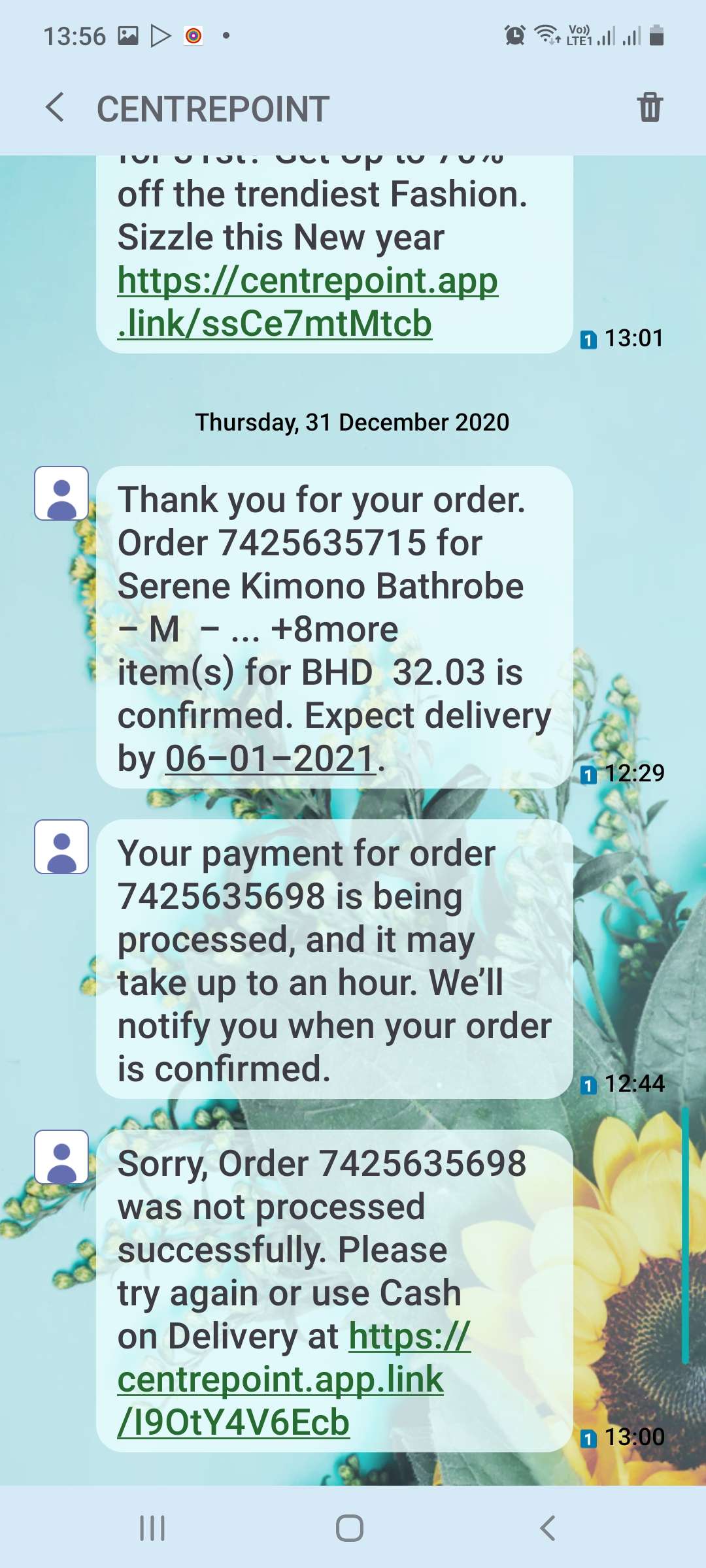Go to the home screen

350,1528
